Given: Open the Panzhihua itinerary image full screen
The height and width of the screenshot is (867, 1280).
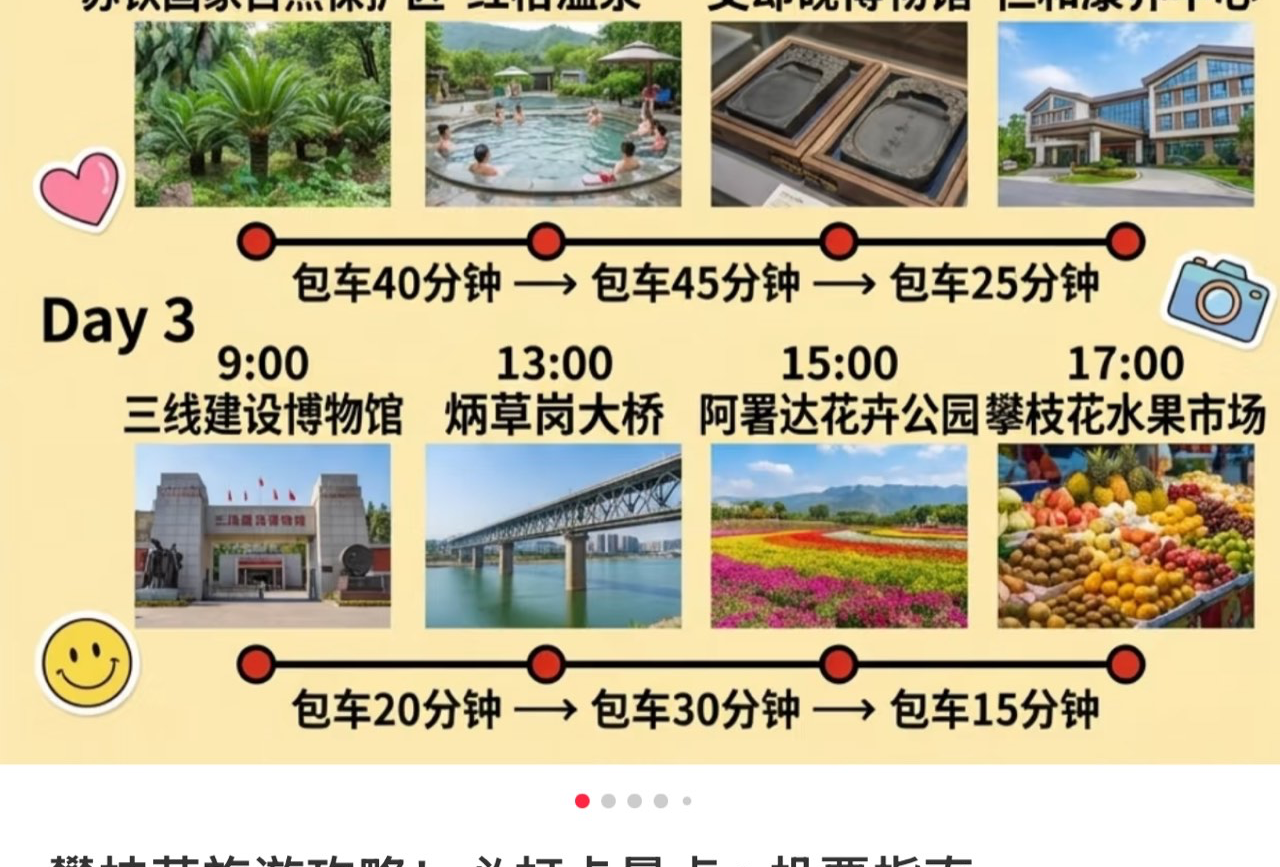Looking at the screenshot, I should click(640, 380).
